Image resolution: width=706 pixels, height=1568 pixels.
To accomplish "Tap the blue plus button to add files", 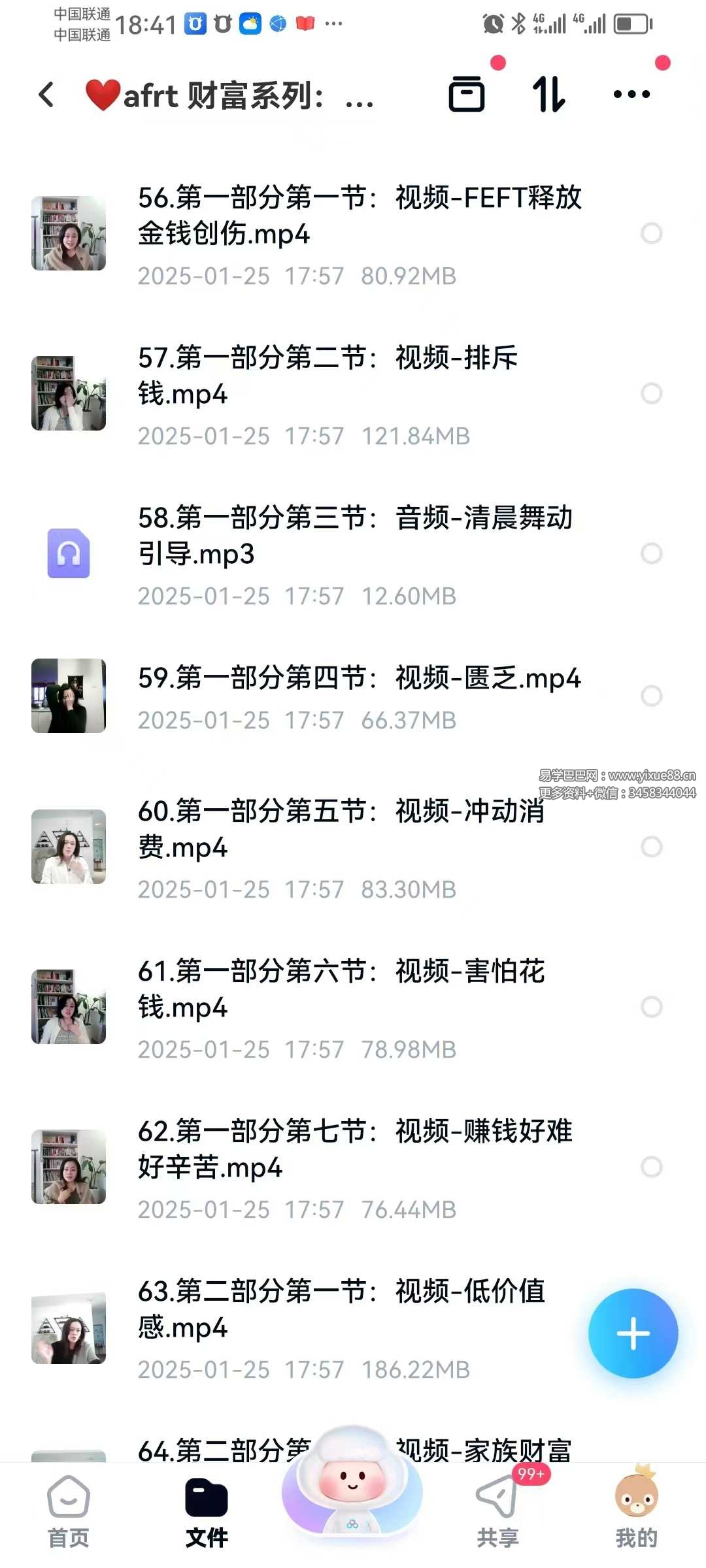I will [x=633, y=1333].
